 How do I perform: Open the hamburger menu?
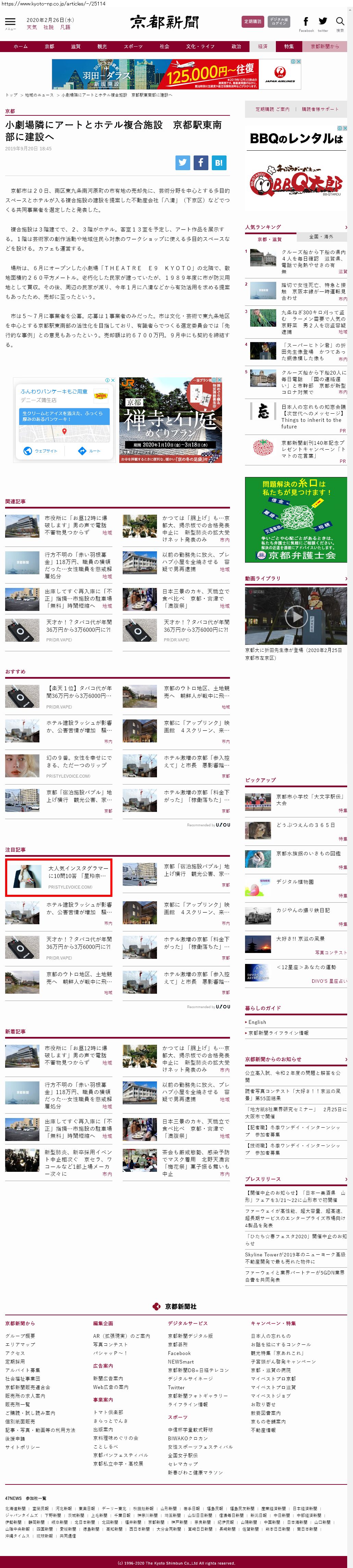tap(10, 23)
